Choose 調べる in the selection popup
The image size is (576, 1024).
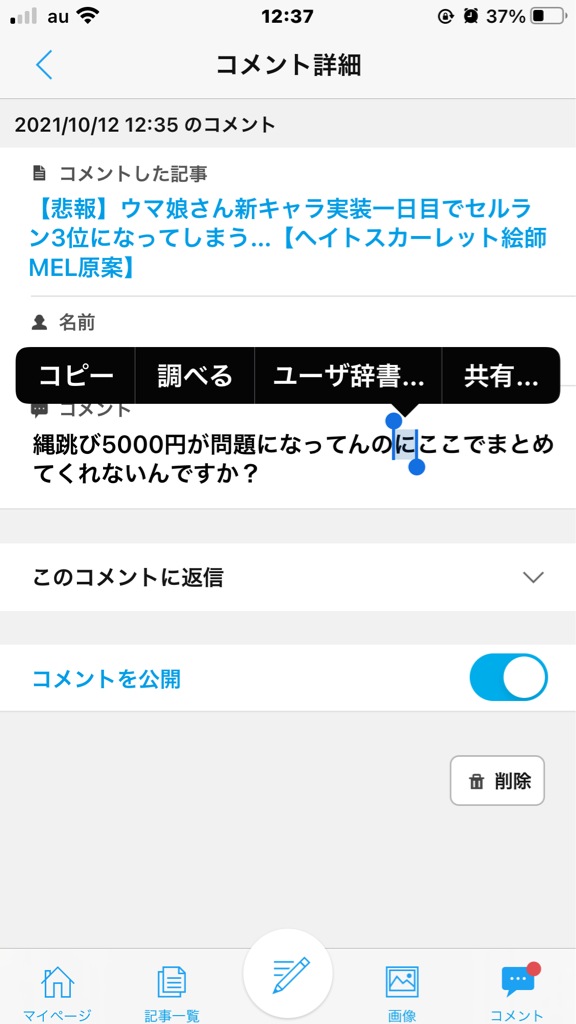[195, 376]
